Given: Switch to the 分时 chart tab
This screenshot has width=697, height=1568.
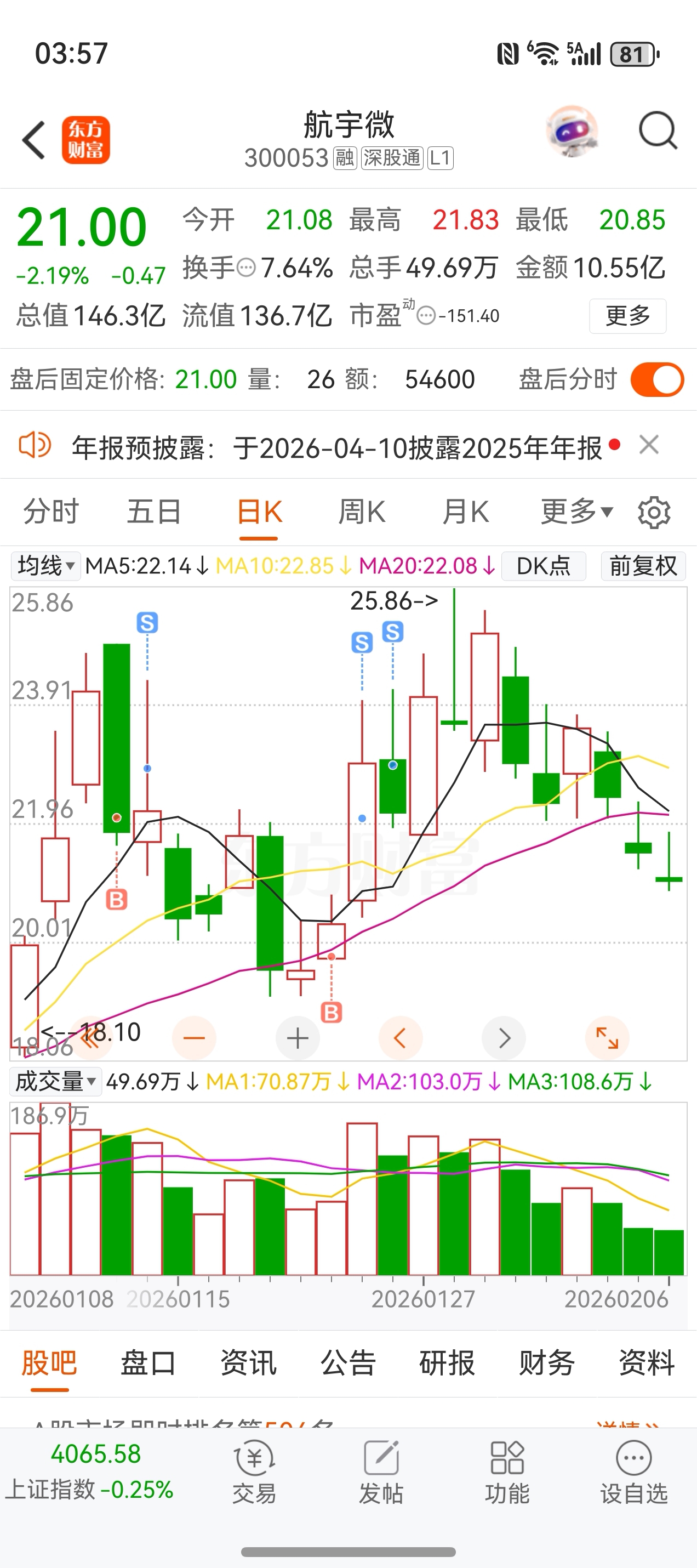Looking at the screenshot, I should (x=51, y=512).
